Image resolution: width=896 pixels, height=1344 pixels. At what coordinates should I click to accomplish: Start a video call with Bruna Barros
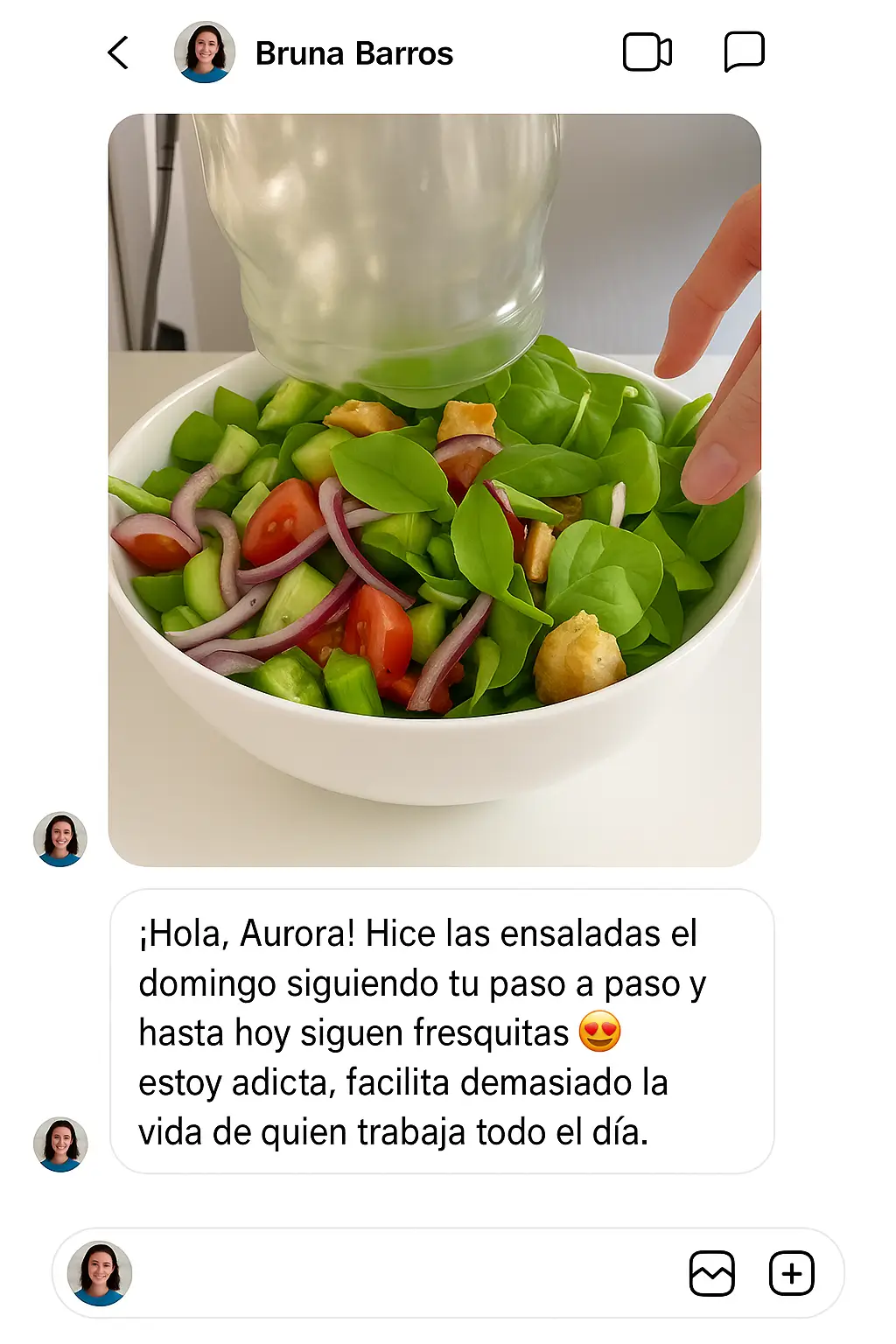pos(647,52)
